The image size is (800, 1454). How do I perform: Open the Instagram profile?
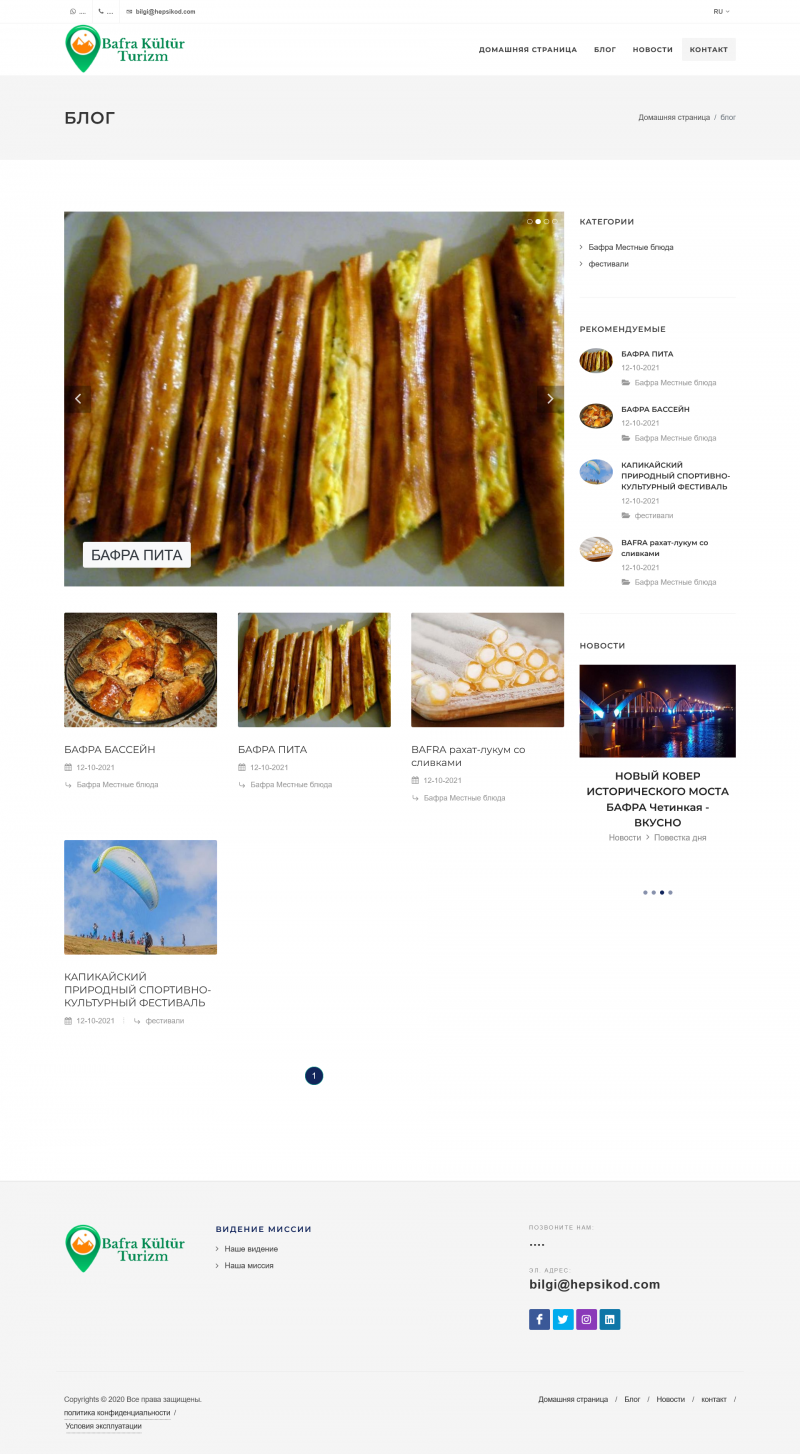(586, 1319)
